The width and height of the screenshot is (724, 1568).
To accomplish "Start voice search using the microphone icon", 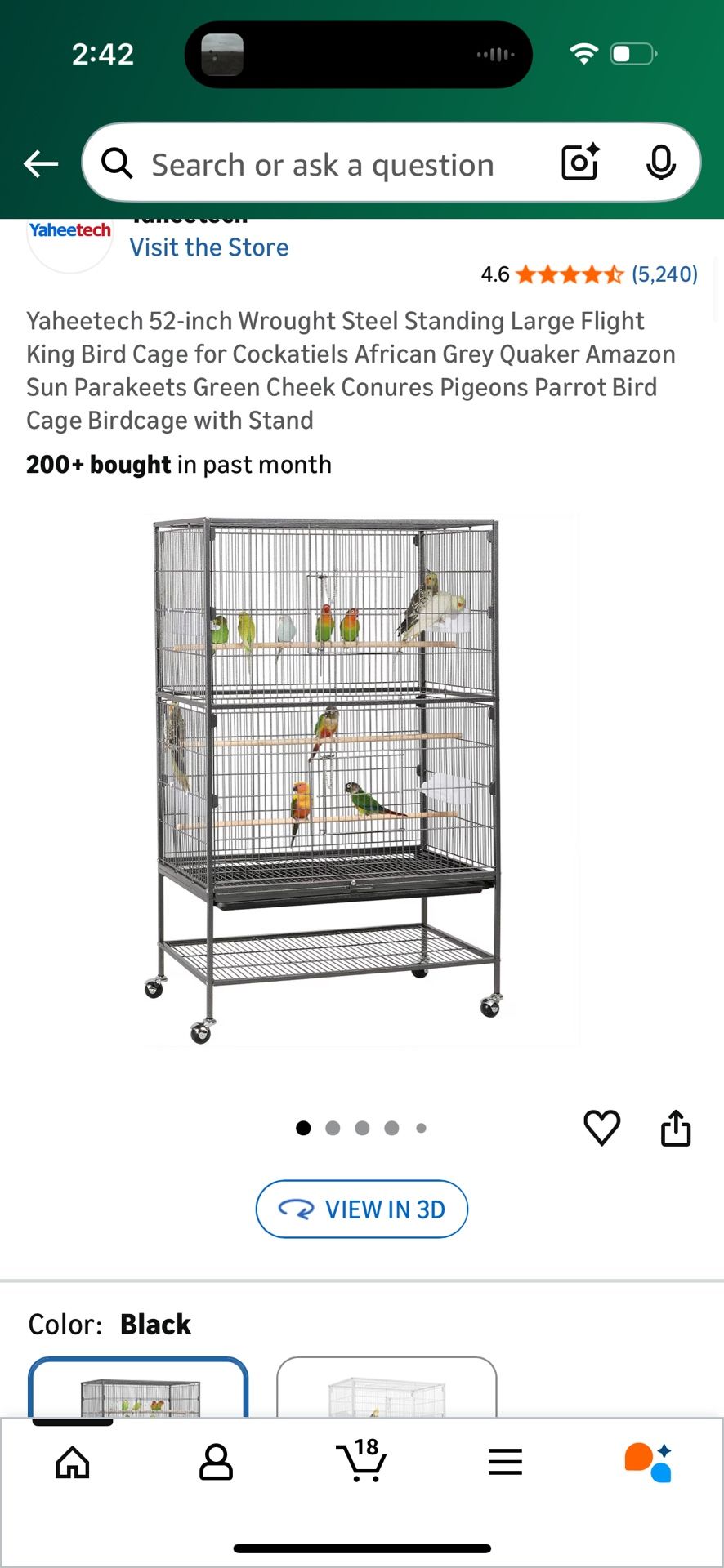I will 662,163.
